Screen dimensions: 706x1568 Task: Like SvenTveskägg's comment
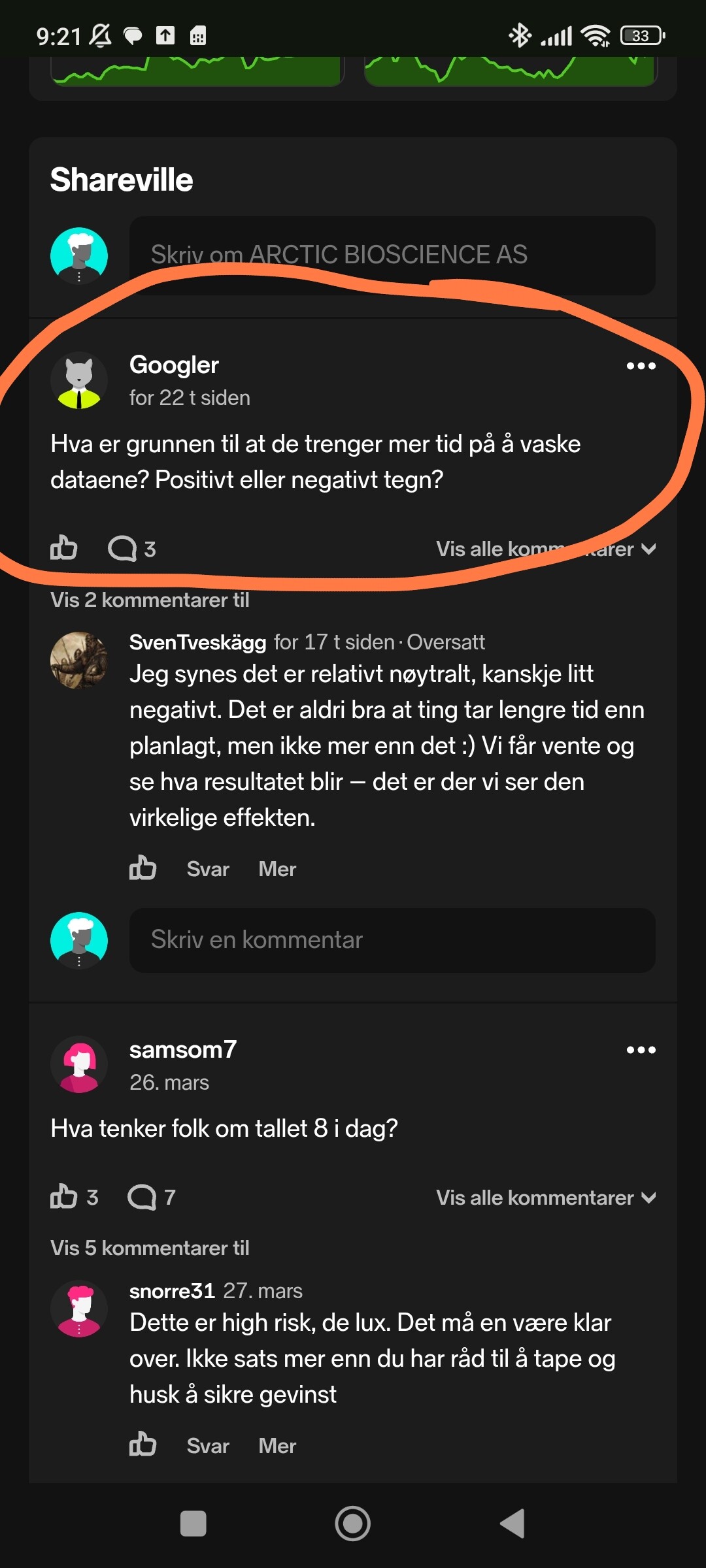coord(143,868)
